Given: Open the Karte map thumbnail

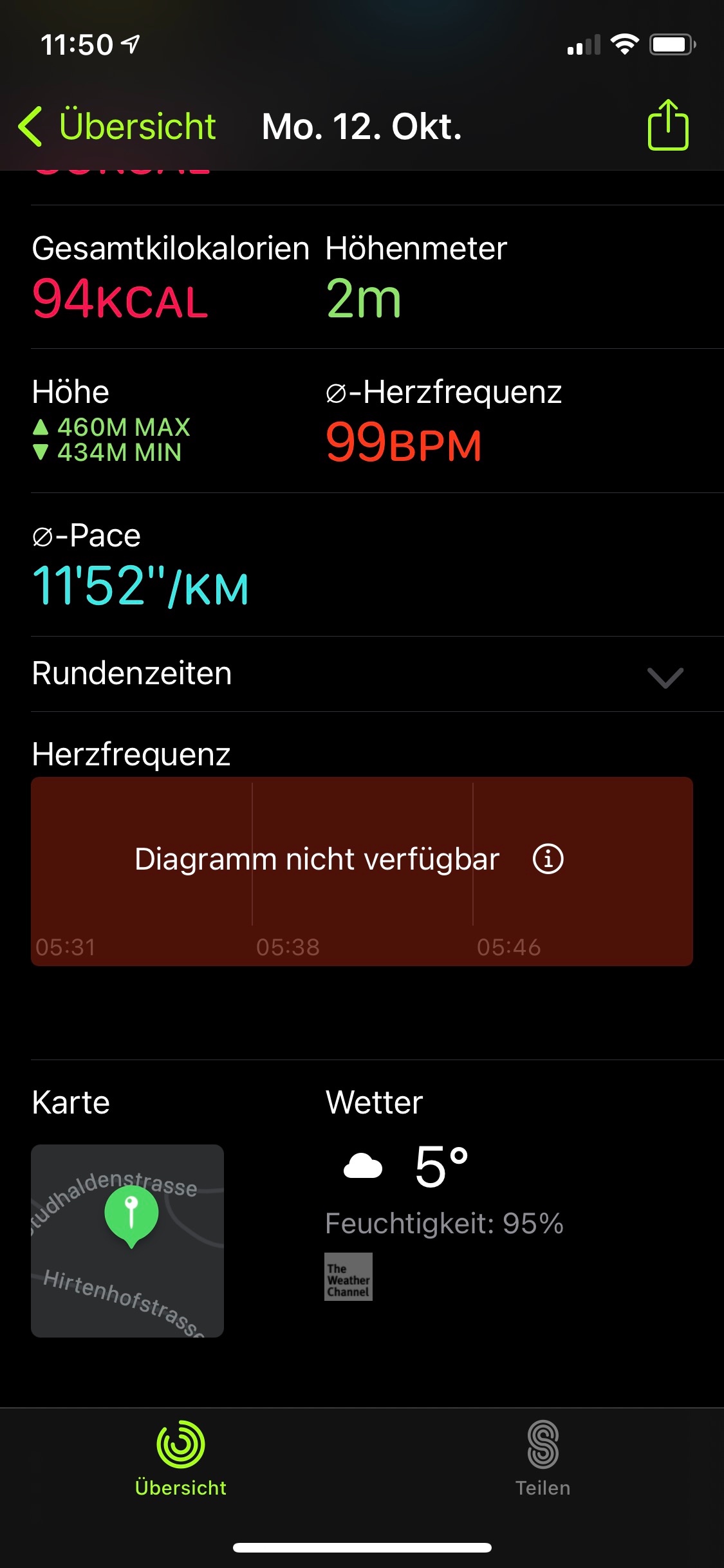Looking at the screenshot, I should pos(127,1240).
